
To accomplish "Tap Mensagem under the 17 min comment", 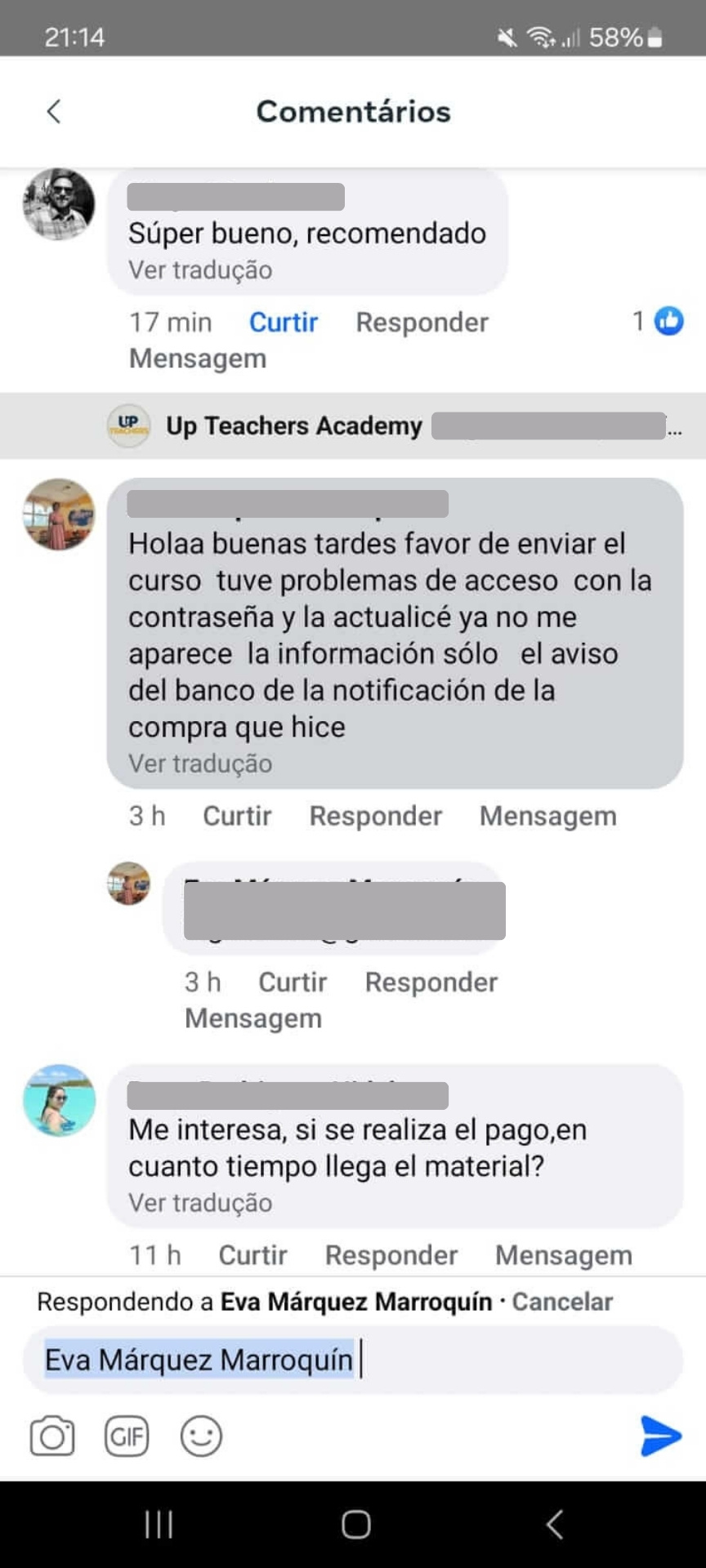I will [198, 359].
